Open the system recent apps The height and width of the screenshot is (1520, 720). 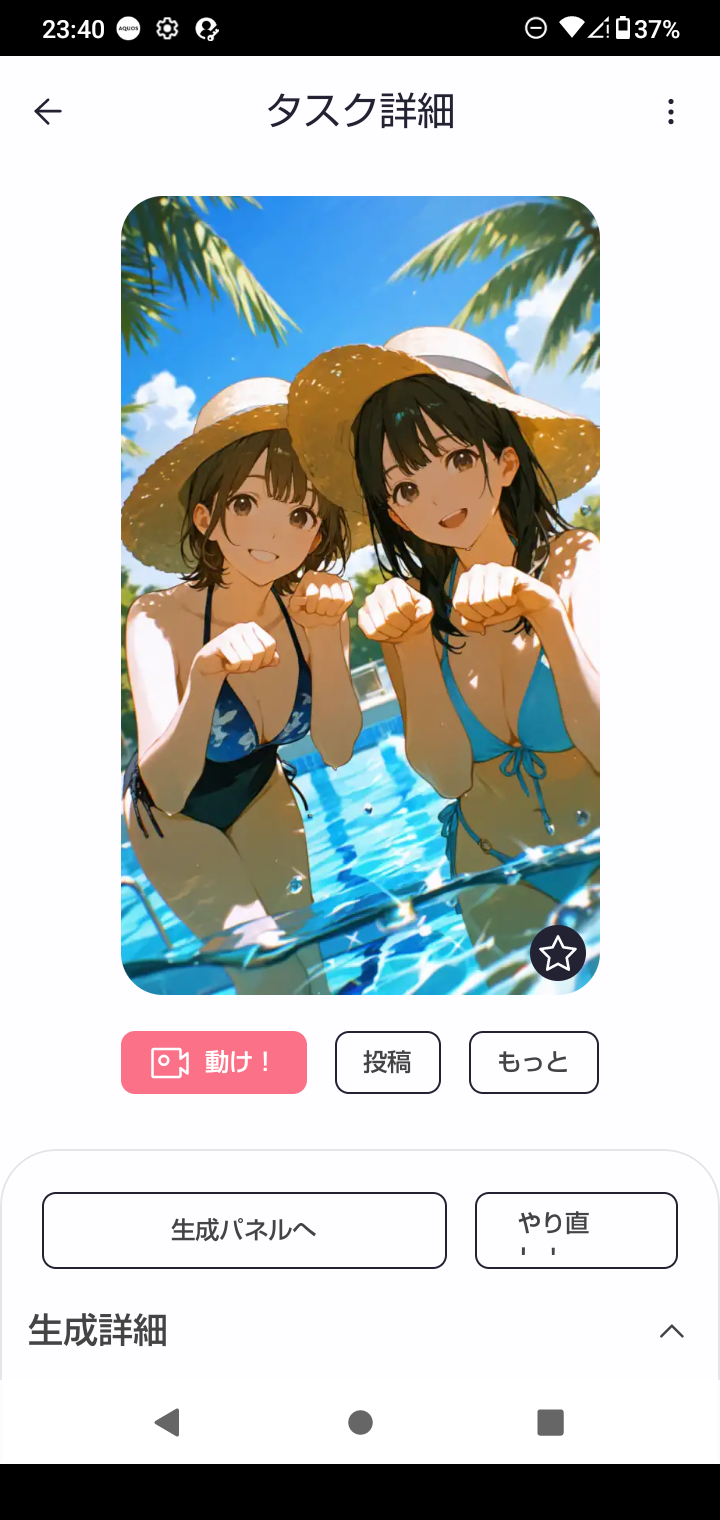tap(550, 1422)
